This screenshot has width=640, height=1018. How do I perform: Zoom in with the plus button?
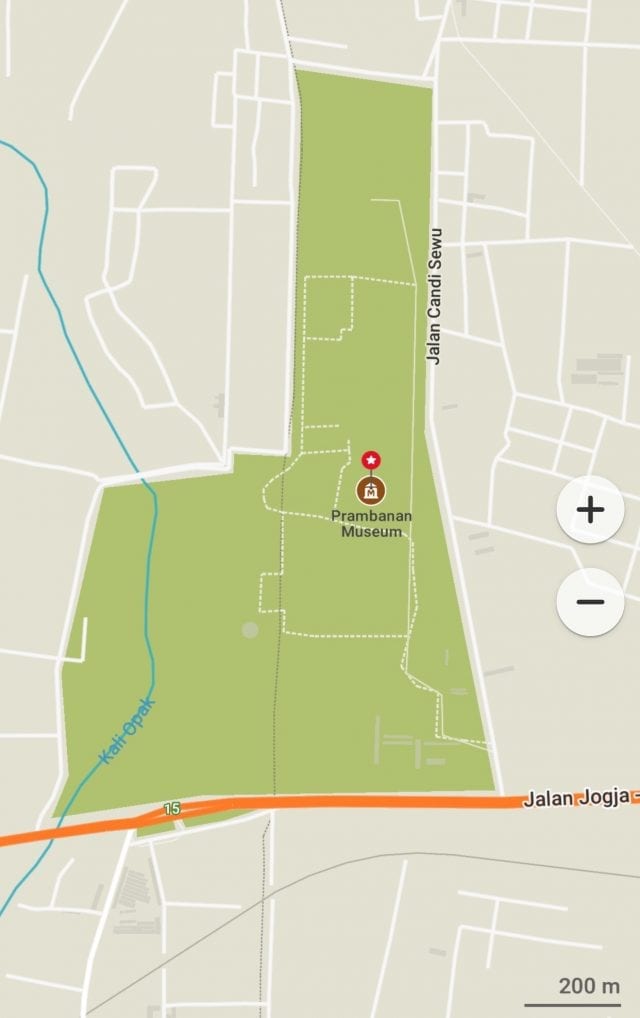click(x=590, y=510)
